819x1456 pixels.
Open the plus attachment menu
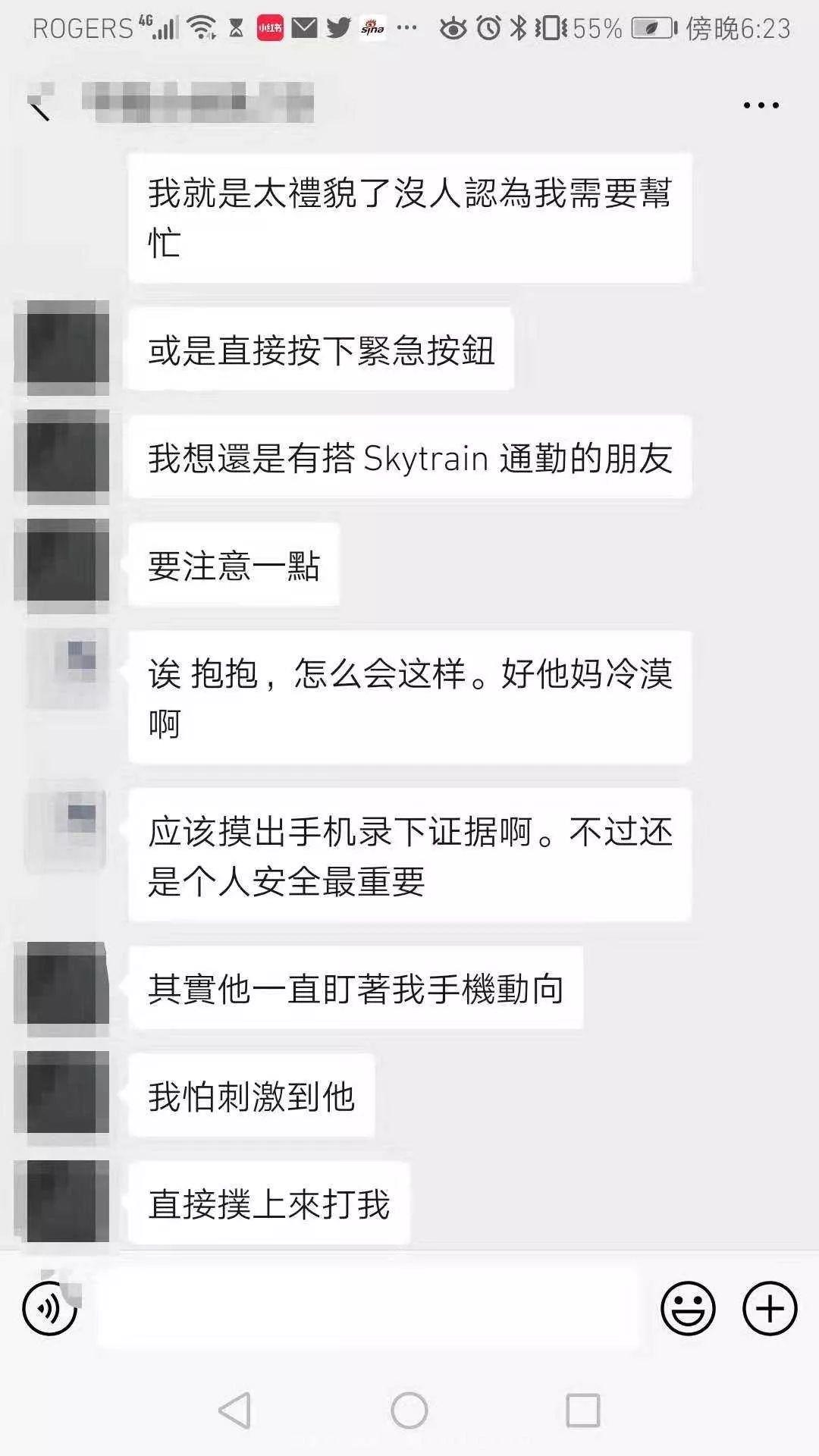click(769, 1308)
